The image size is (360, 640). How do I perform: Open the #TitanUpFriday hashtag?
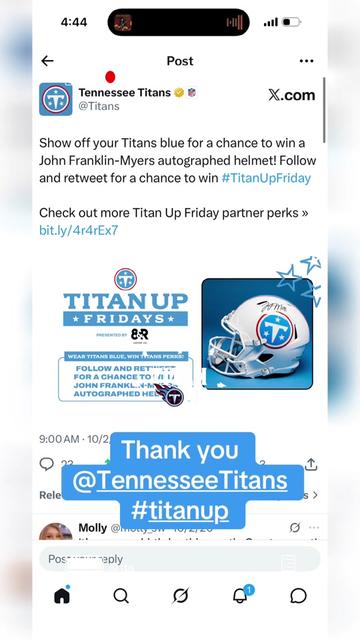pos(266,178)
